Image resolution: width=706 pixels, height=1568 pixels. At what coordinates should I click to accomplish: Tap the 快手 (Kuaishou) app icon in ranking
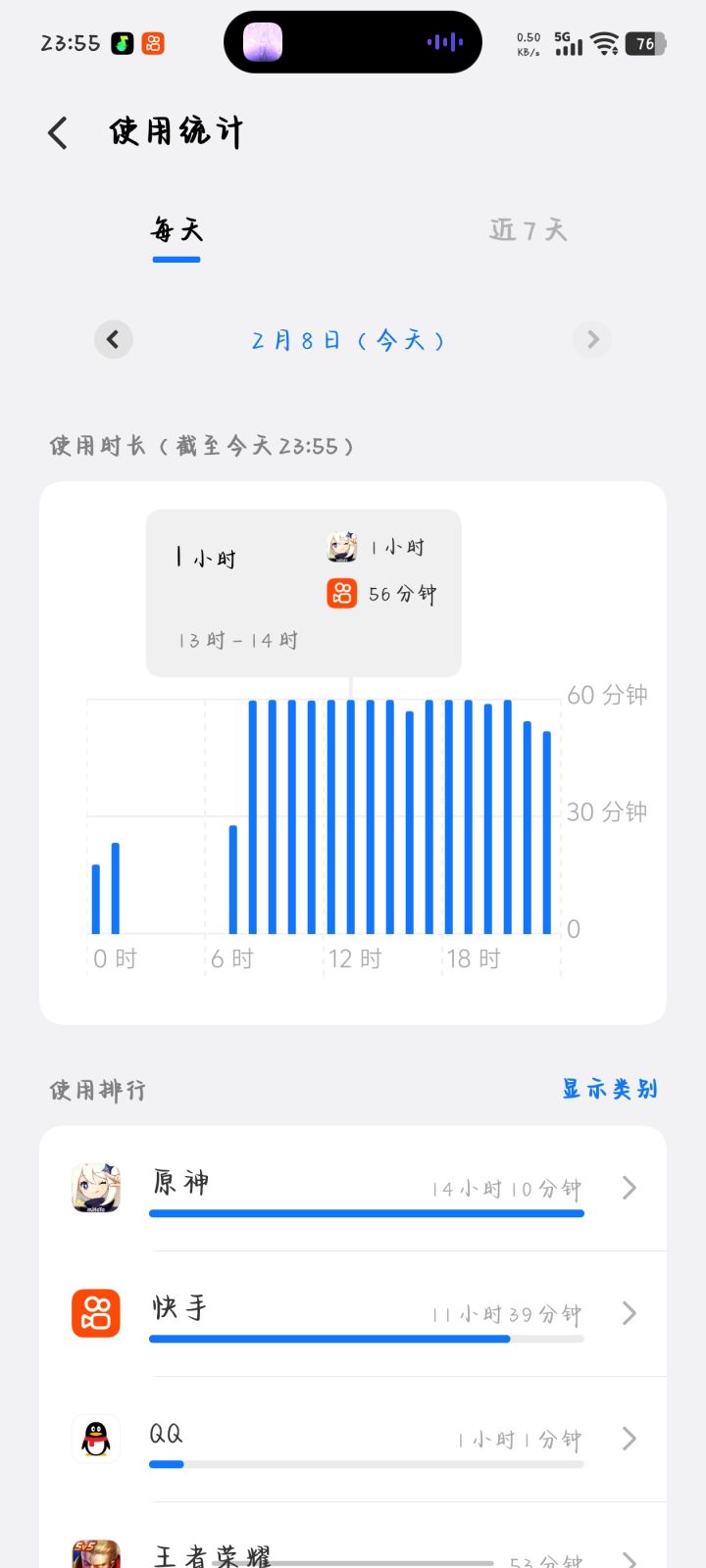click(x=94, y=1312)
